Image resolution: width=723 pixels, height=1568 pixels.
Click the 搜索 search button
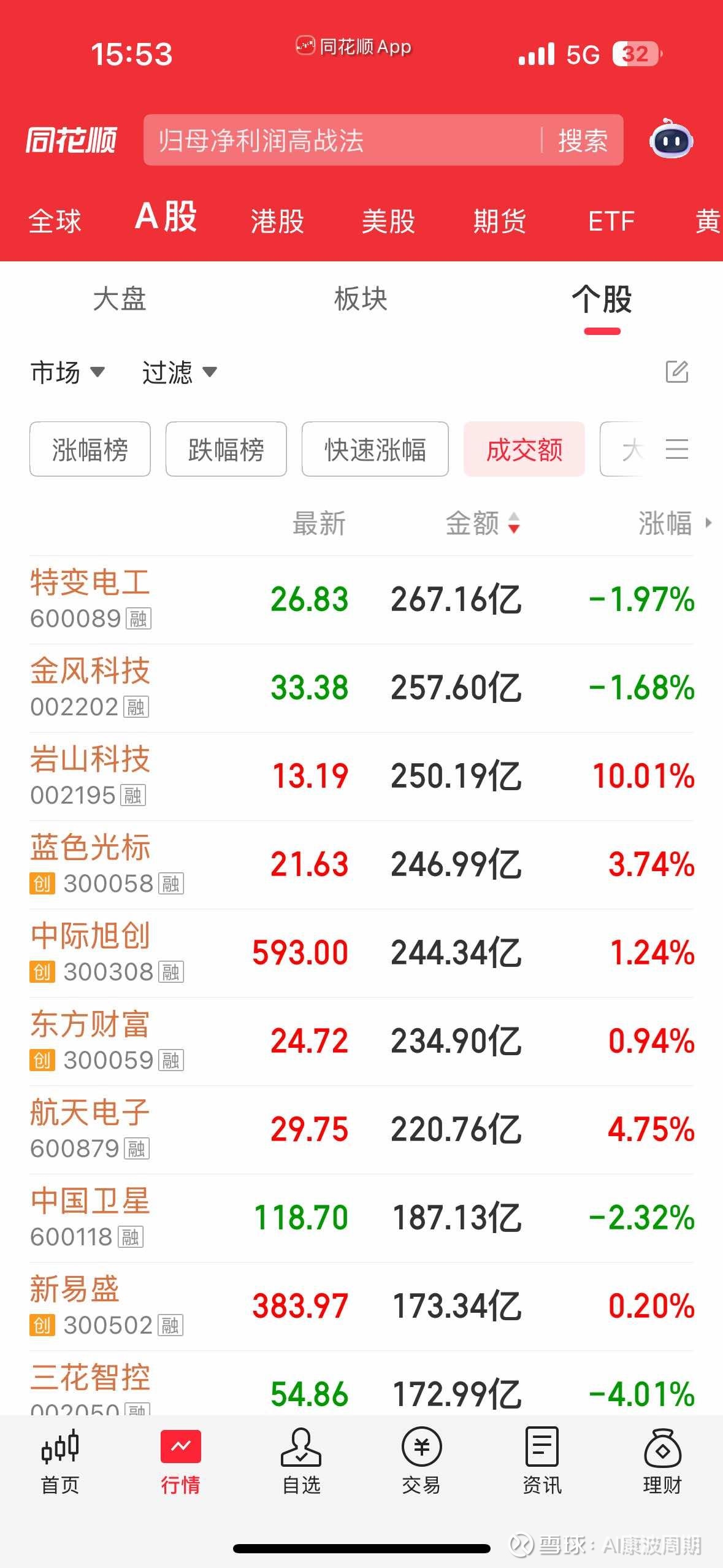(583, 141)
